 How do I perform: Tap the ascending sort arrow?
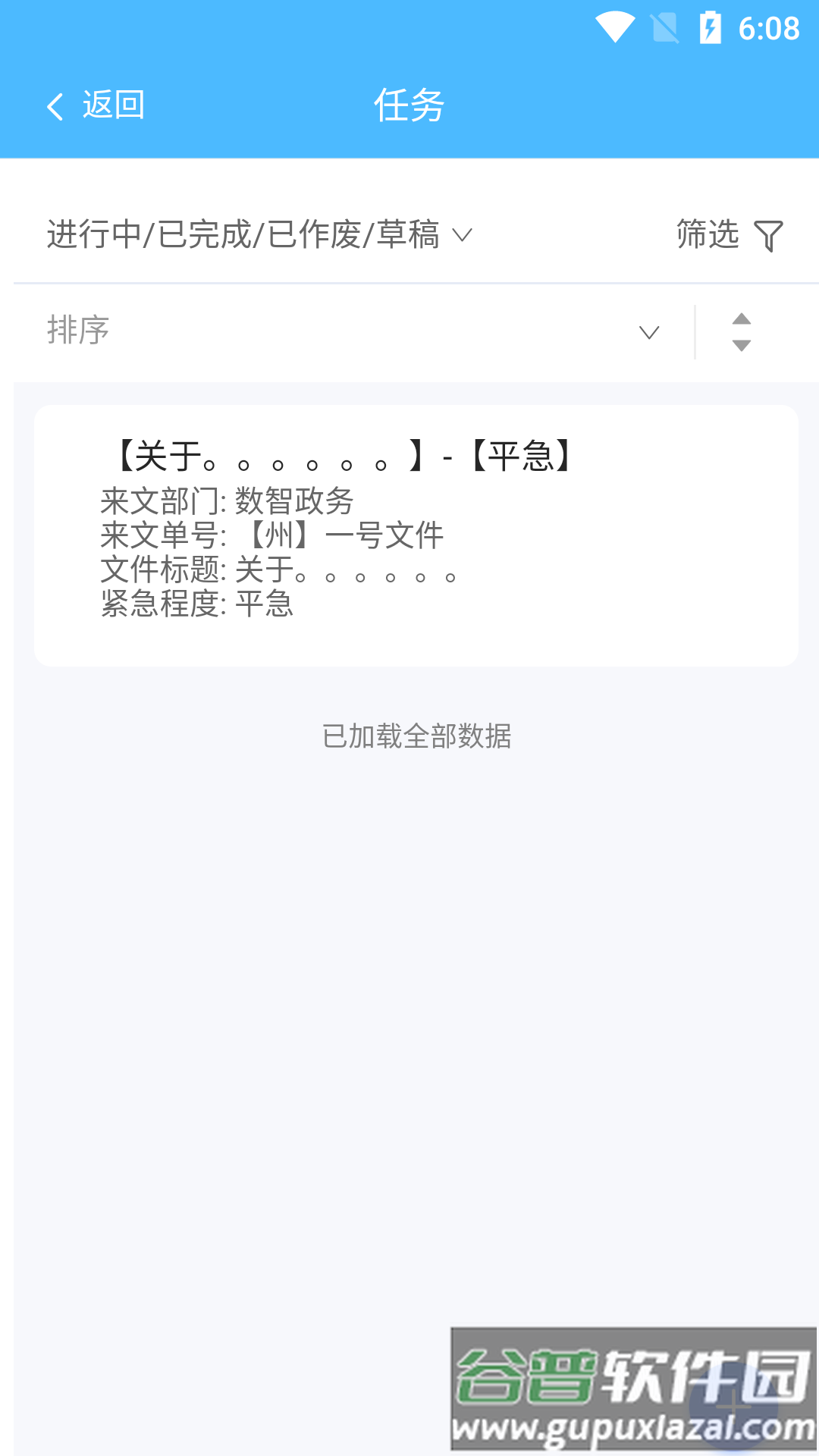pos(742,318)
